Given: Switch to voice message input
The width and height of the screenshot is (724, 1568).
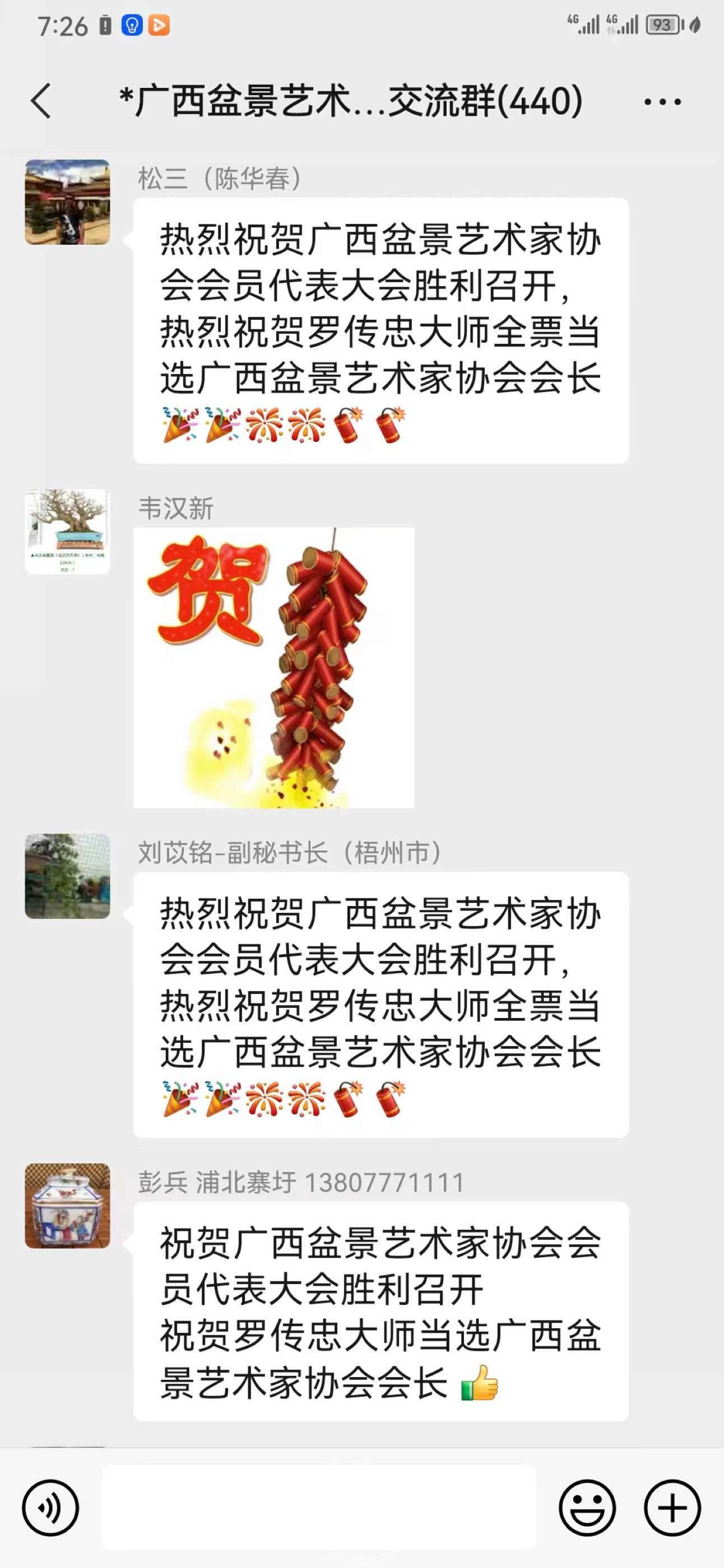Looking at the screenshot, I should pyautogui.click(x=50, y=1507).
